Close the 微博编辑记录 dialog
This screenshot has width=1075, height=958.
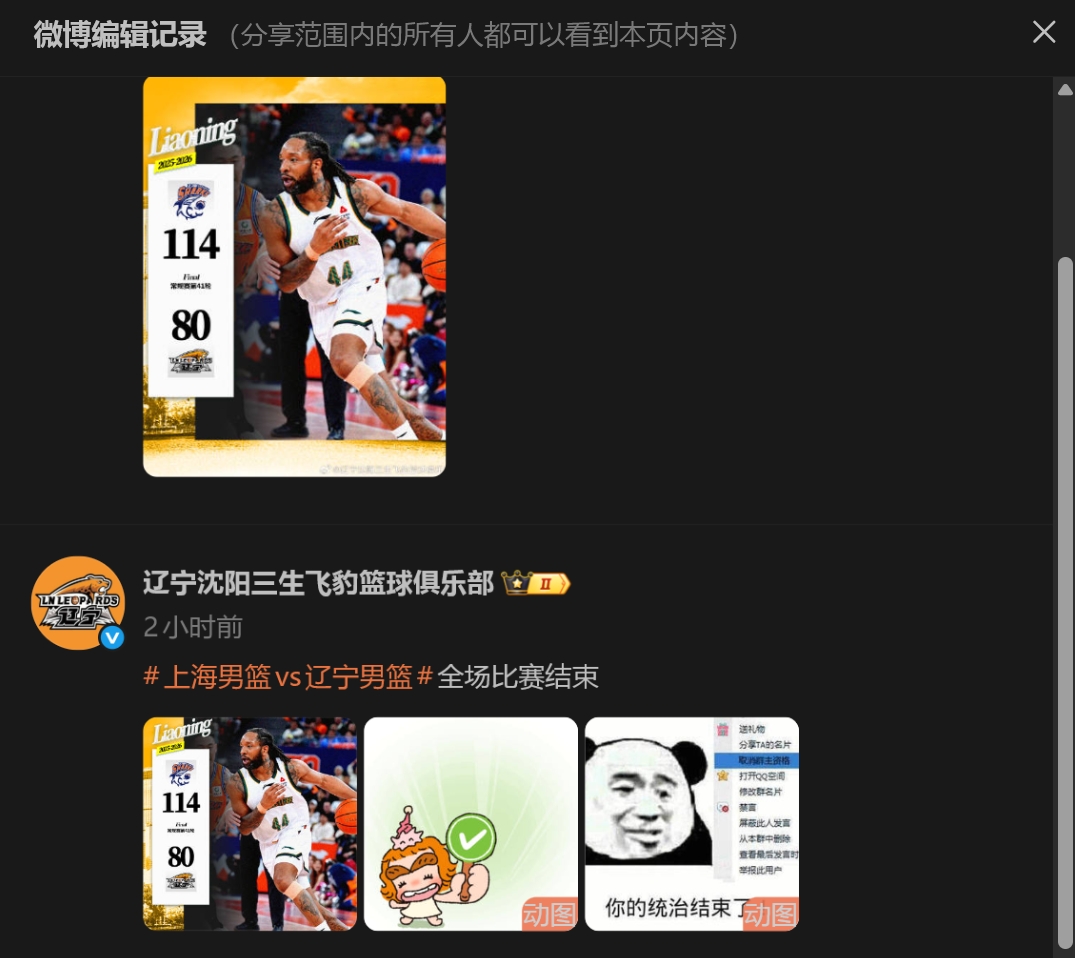point(1043,32)
